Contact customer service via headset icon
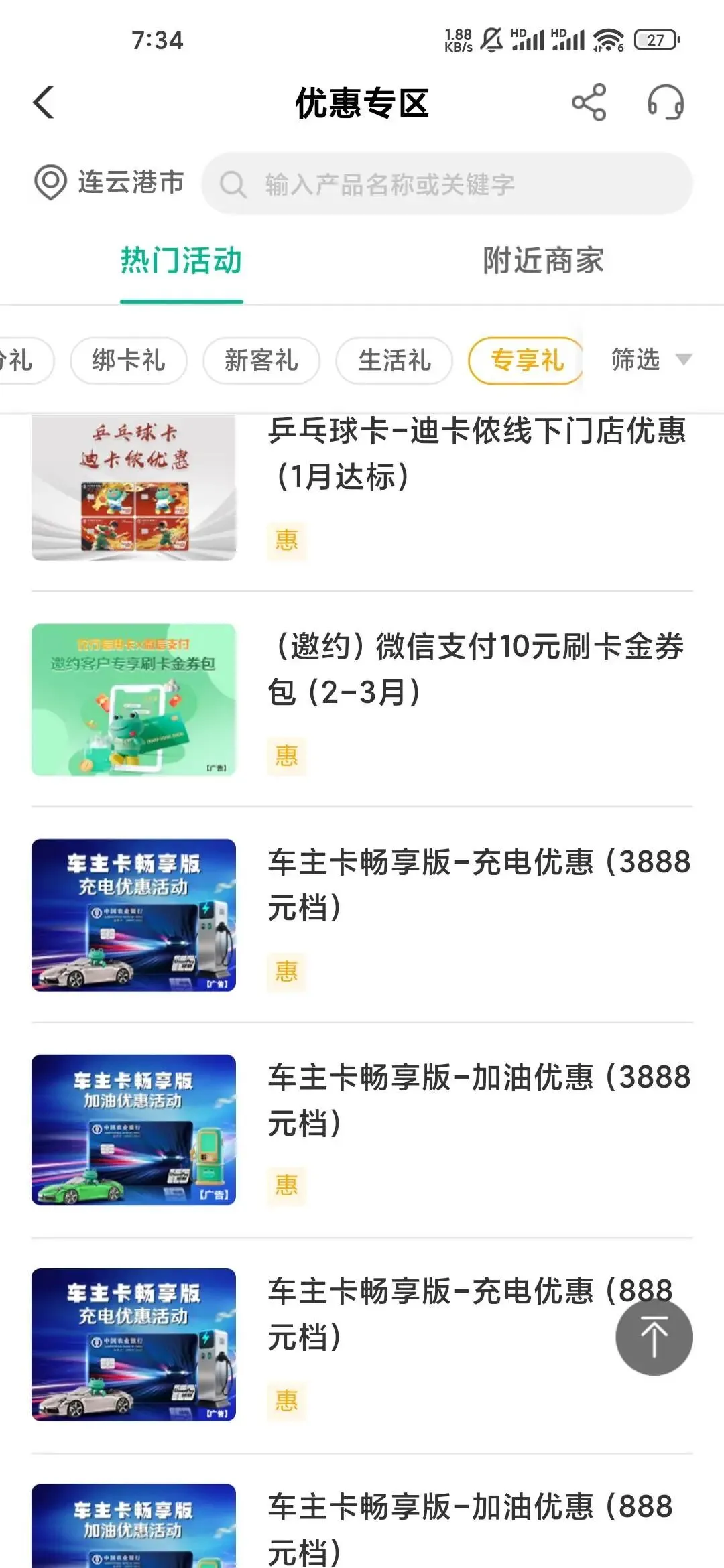The image size is (724, 1568). click(x=665, y=103)
